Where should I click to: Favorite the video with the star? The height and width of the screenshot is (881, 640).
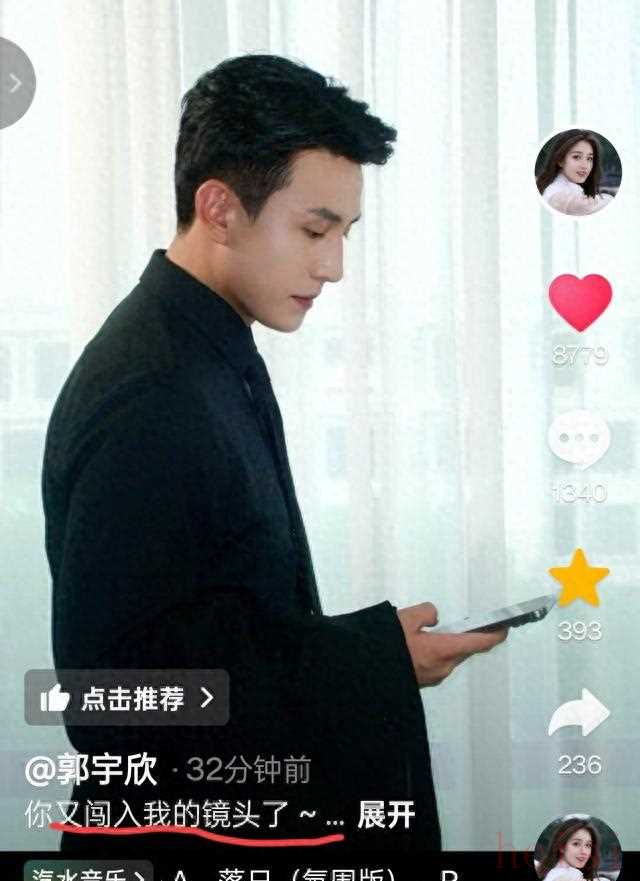579,578
